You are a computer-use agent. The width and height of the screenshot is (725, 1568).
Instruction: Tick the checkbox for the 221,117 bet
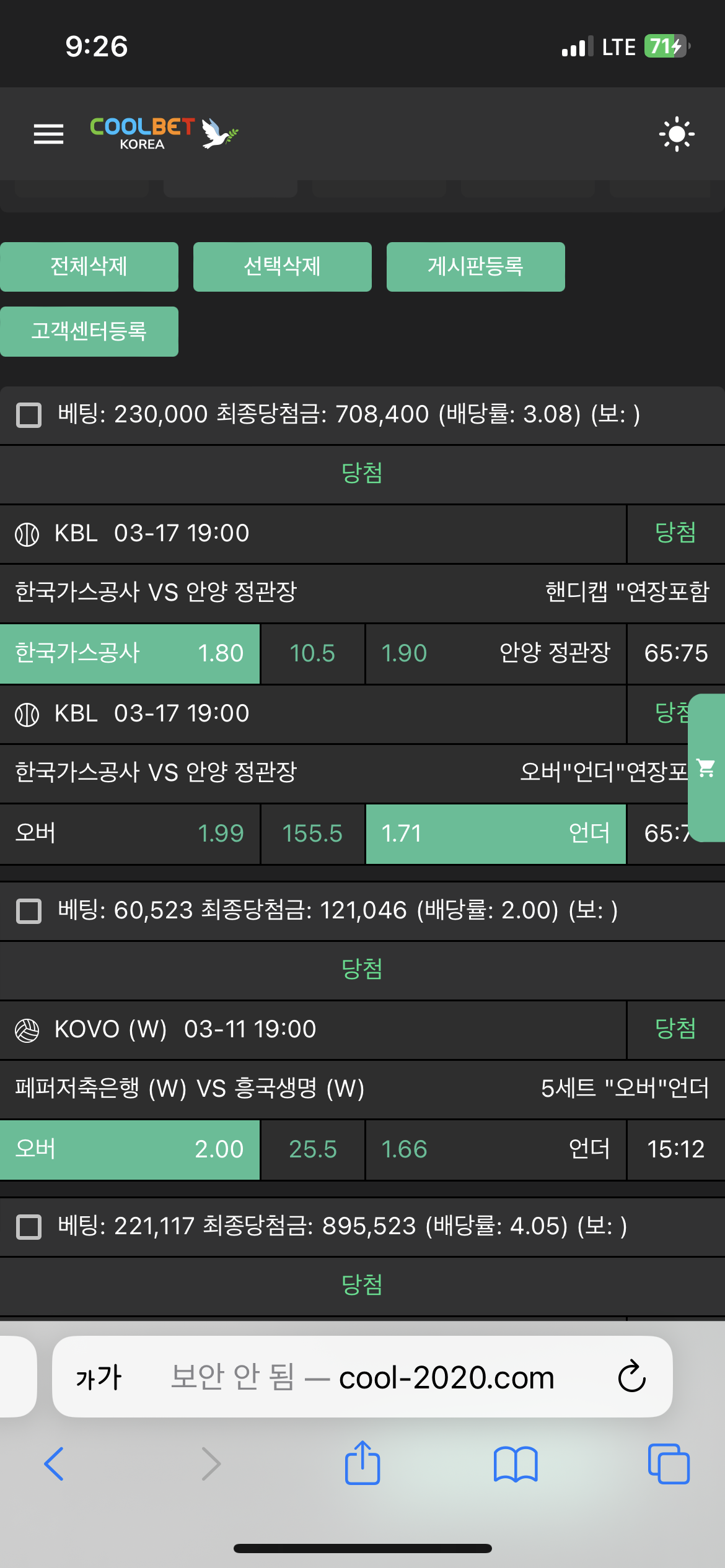tap(29, 1227)
